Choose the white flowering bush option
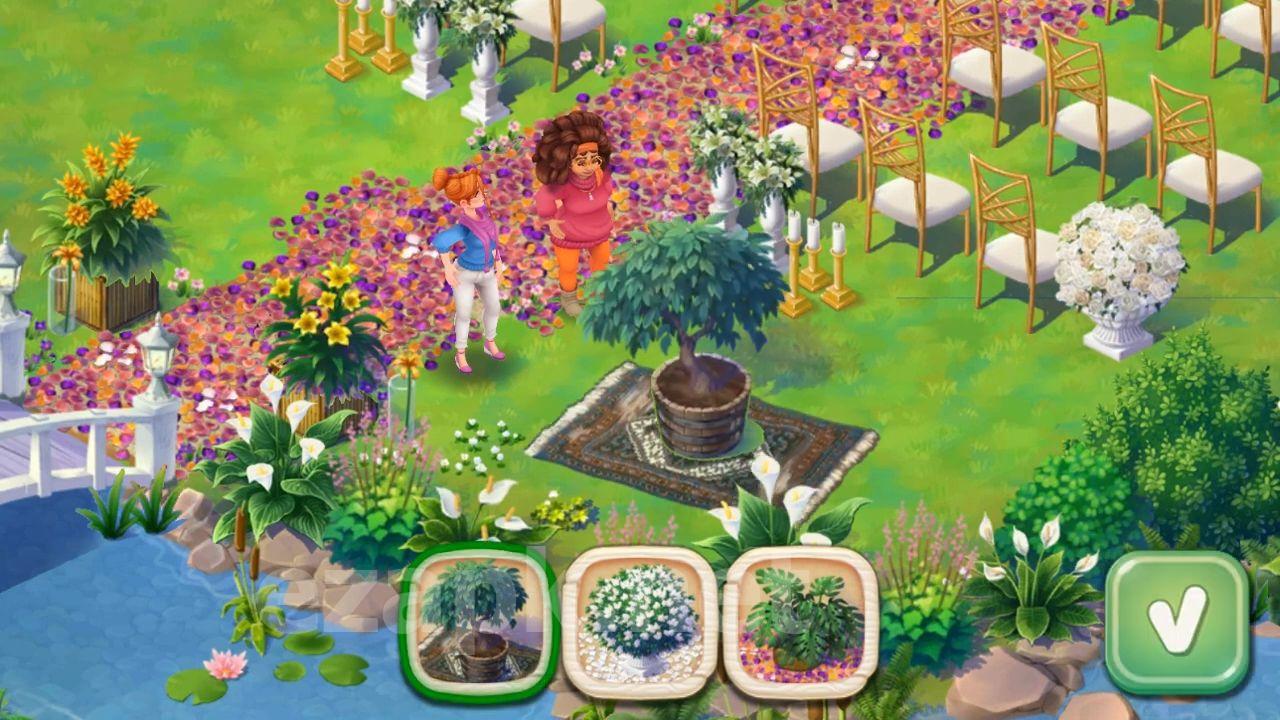Screen dimensions: 1280x720 pyautogui.click(x=640, y=622)
